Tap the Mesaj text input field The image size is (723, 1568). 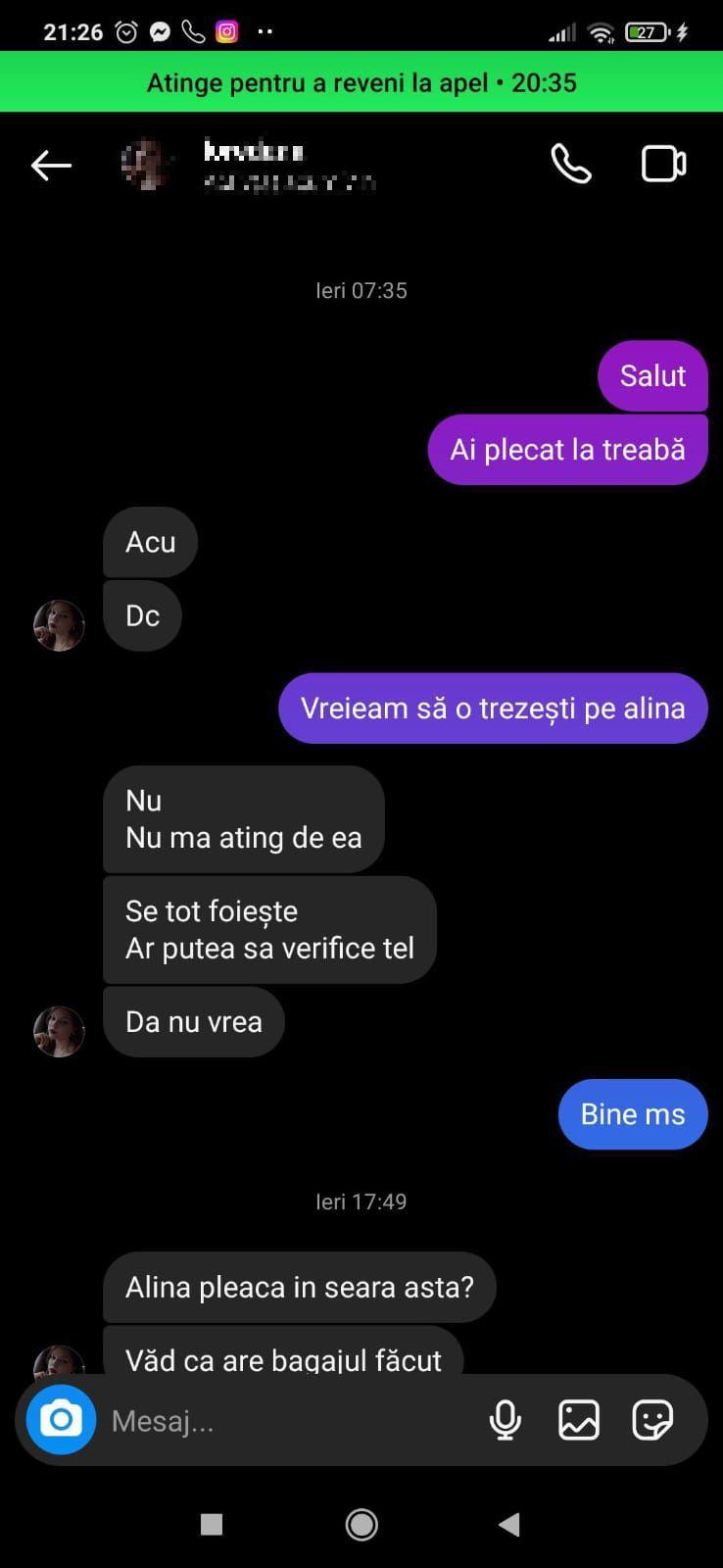274,1419
